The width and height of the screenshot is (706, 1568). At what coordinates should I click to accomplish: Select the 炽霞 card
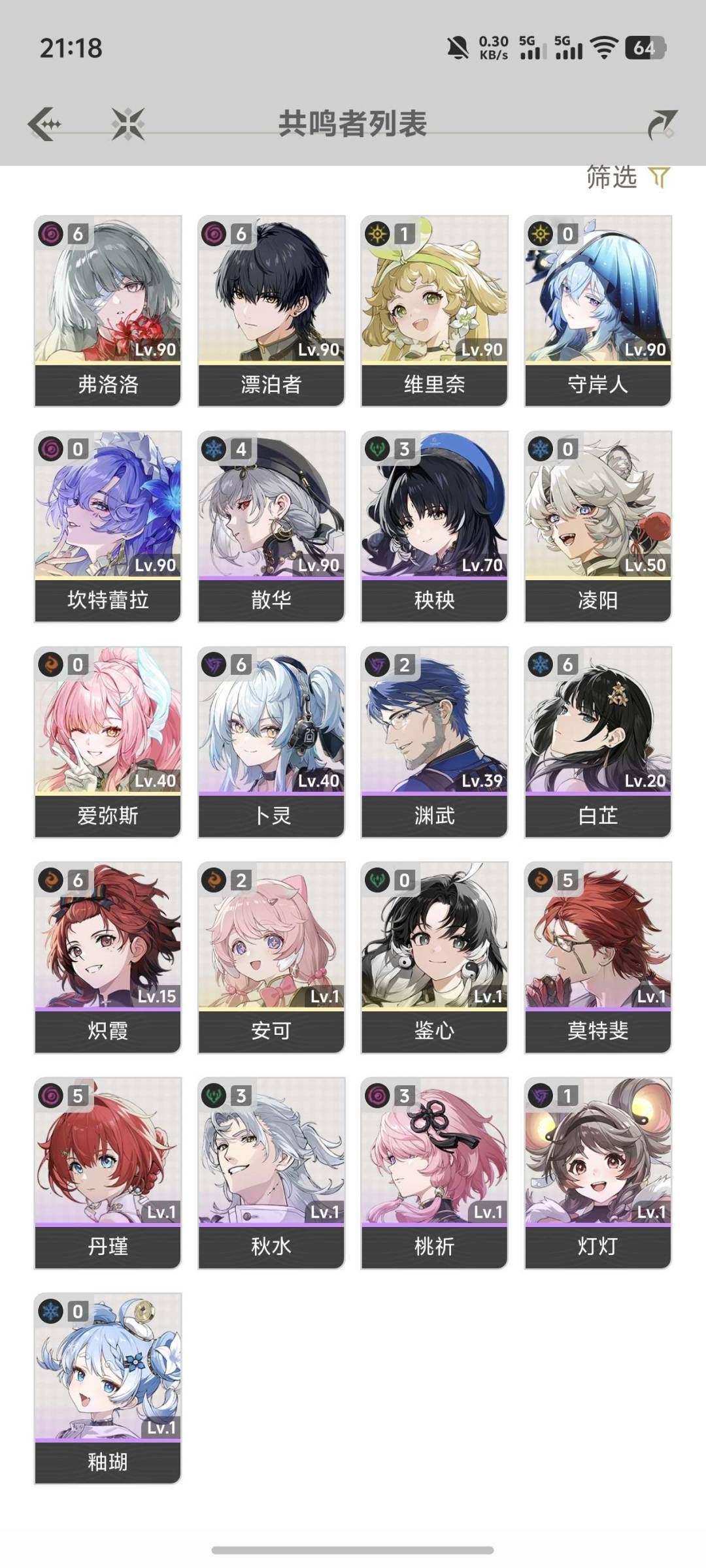click(x=108, y=957)
